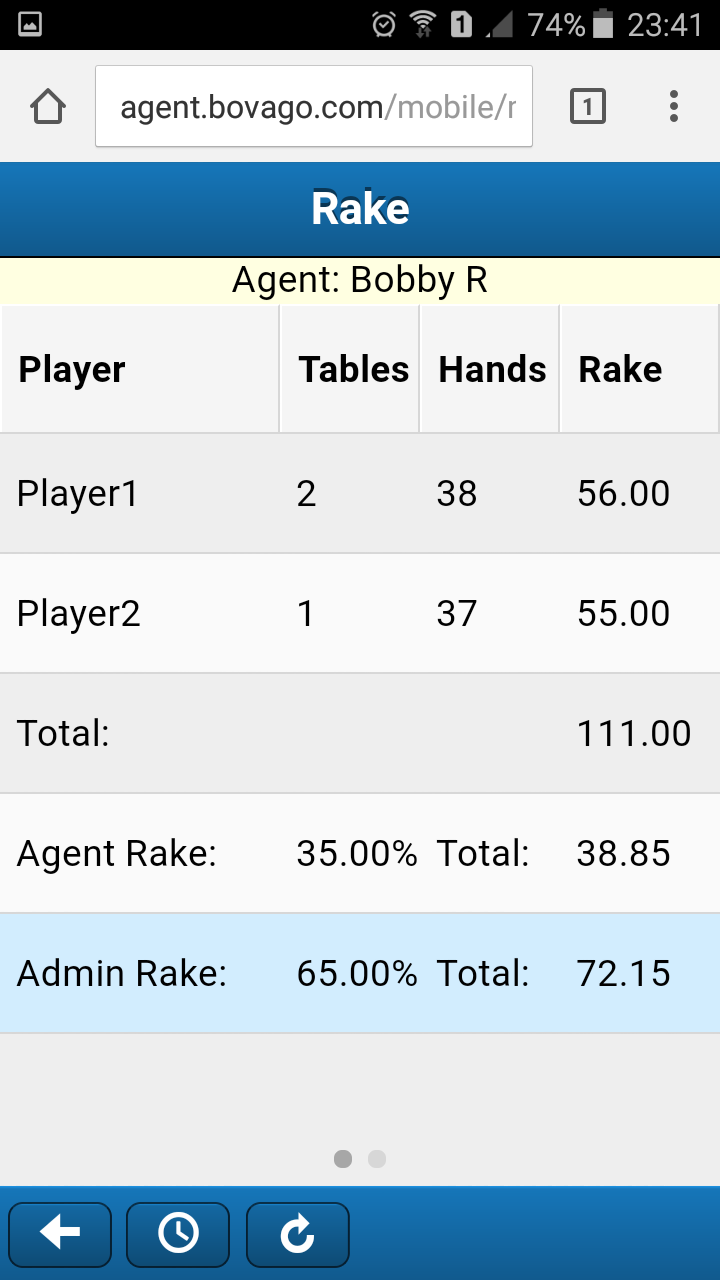This screenshot has height=1280, width=720.
Task: Open the browser tab switcher
Action: click(588, 106)
